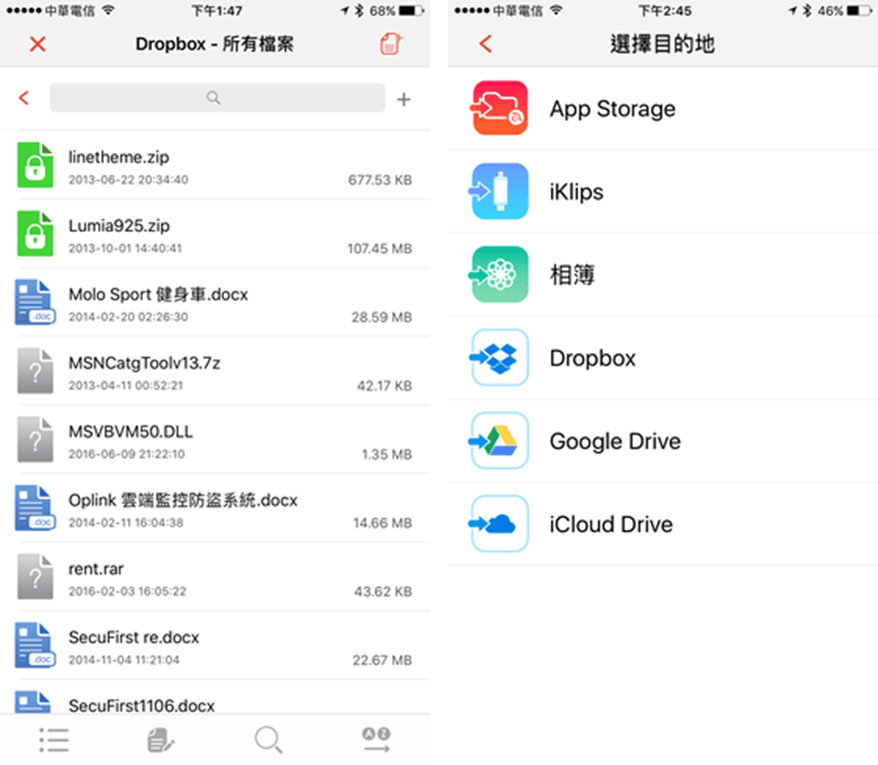Add a new item with plus icon
This screenshot has width=878, height=765.
(404, 99)
